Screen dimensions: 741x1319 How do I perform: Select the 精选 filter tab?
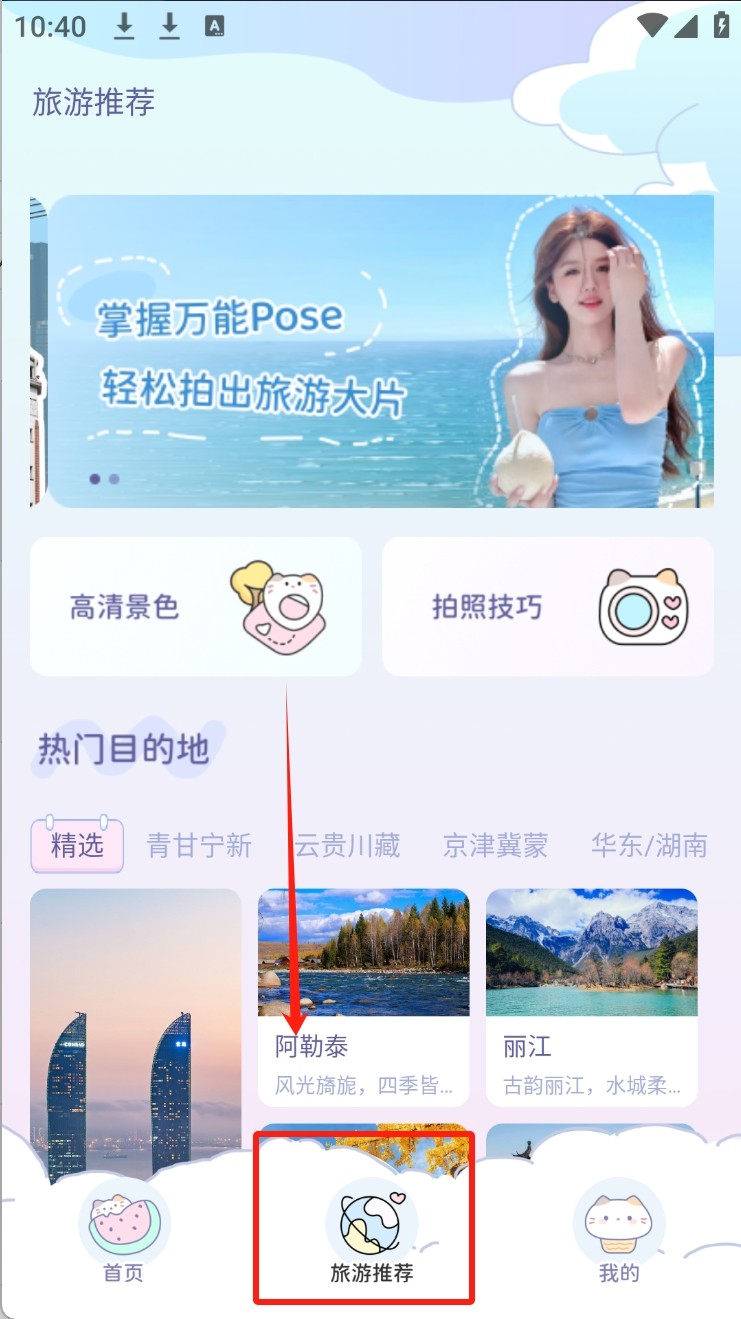click(77, 845)
